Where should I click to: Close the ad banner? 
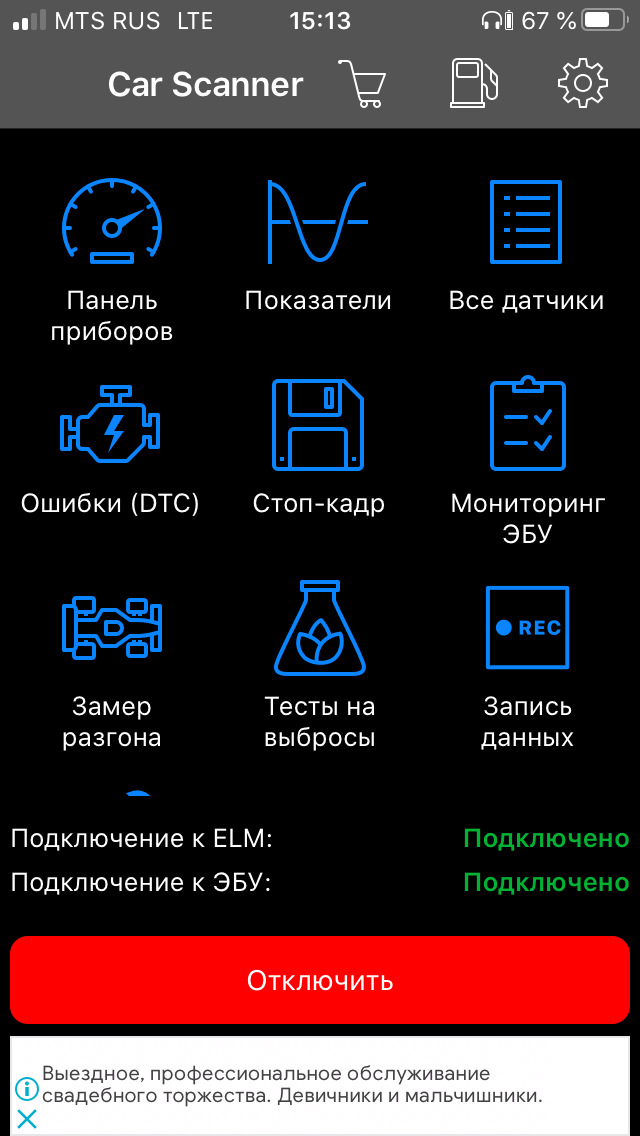(x=27, y=1119)
